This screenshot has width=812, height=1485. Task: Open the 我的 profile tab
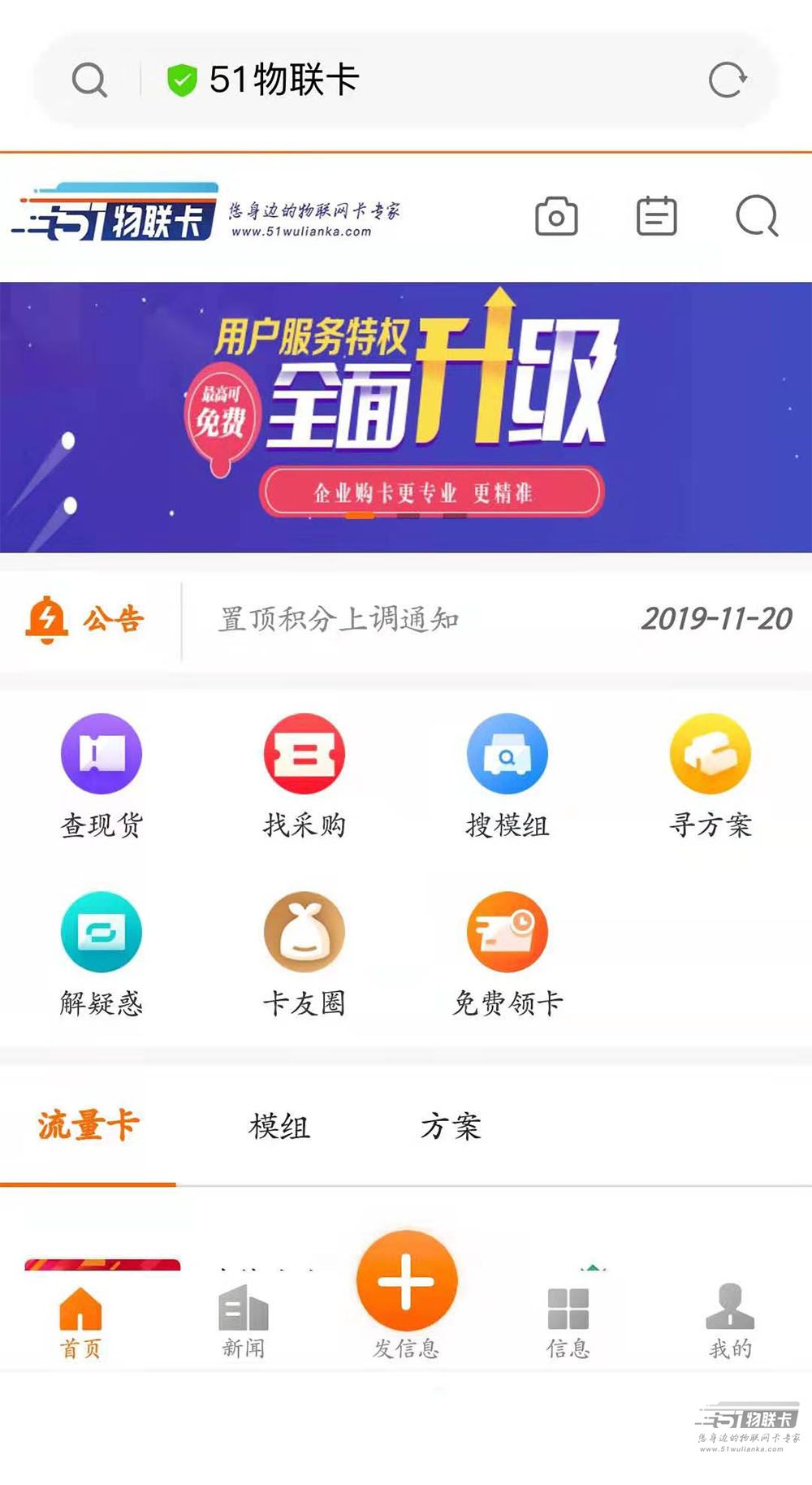(730, 1321)
